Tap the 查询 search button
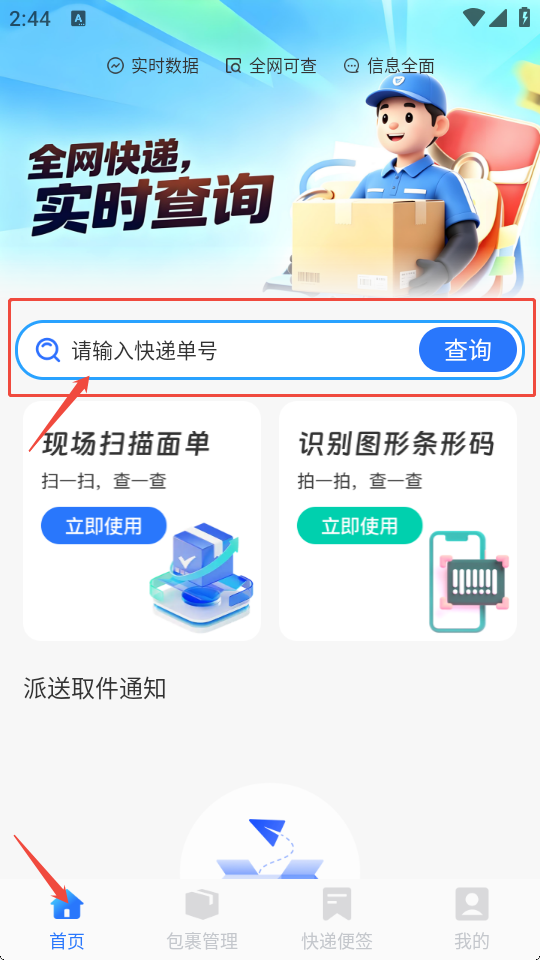The width and height of the screenshot is (540, 960). coord(468,350)
